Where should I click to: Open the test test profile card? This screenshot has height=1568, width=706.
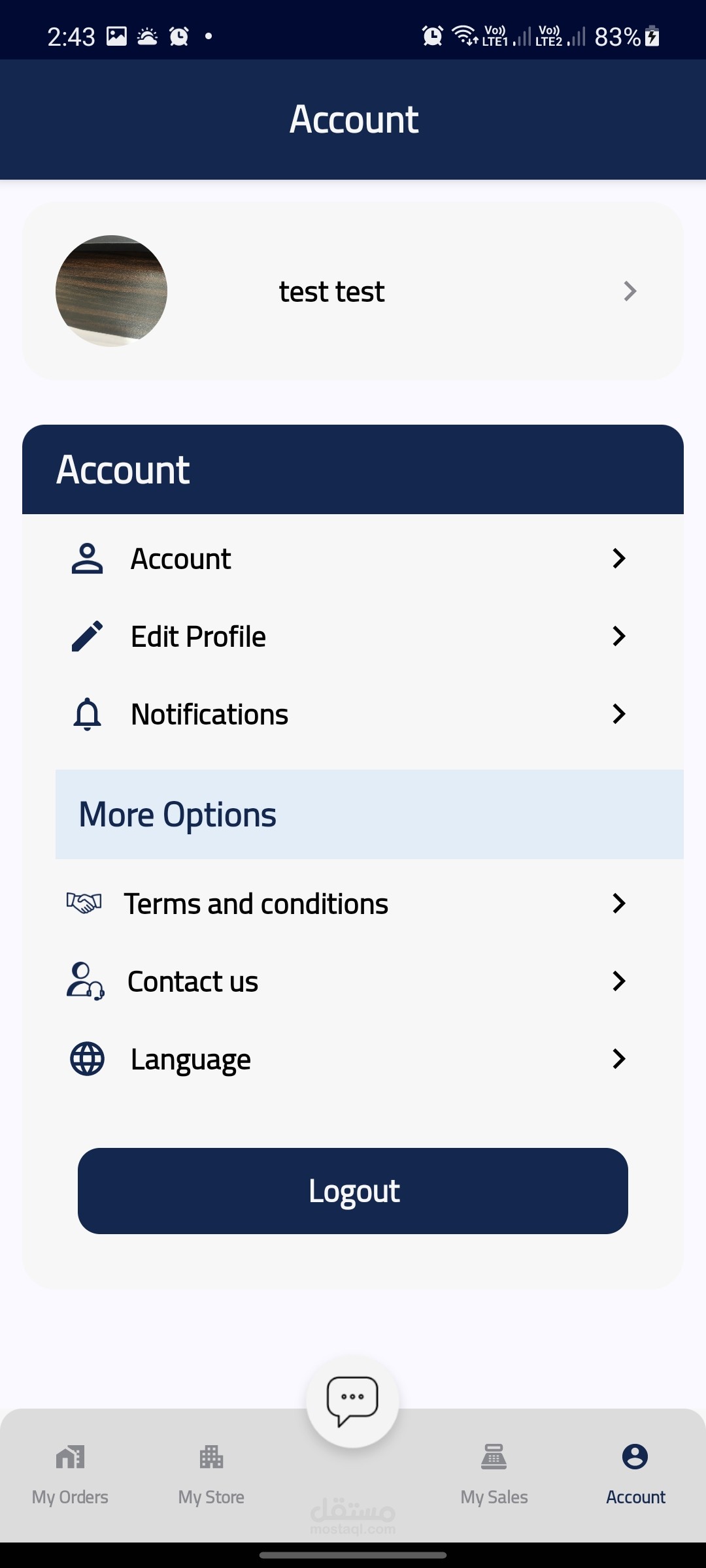pos(353,291)
